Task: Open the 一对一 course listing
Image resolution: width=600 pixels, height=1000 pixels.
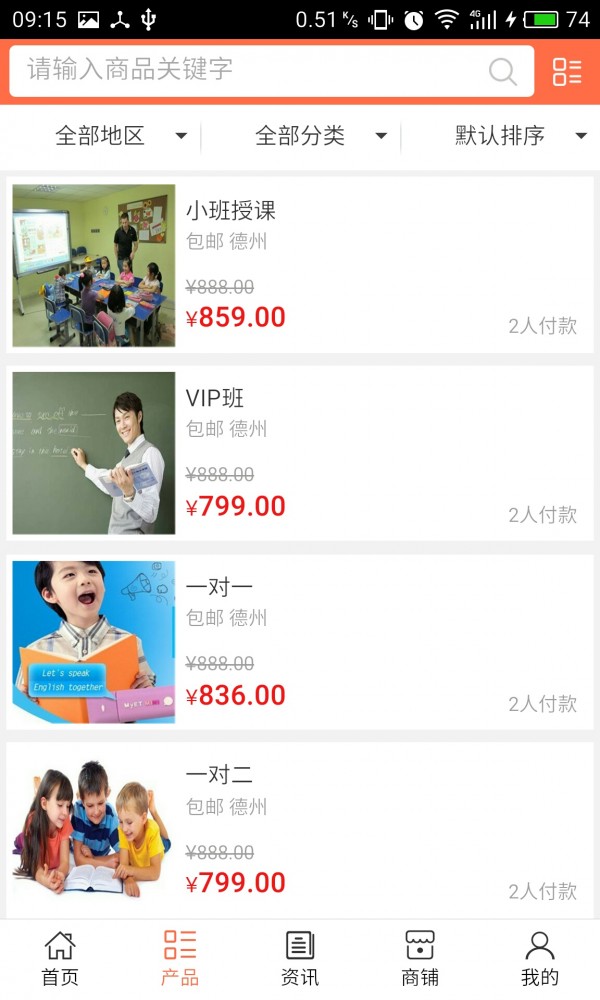Action: coord(300,642)
